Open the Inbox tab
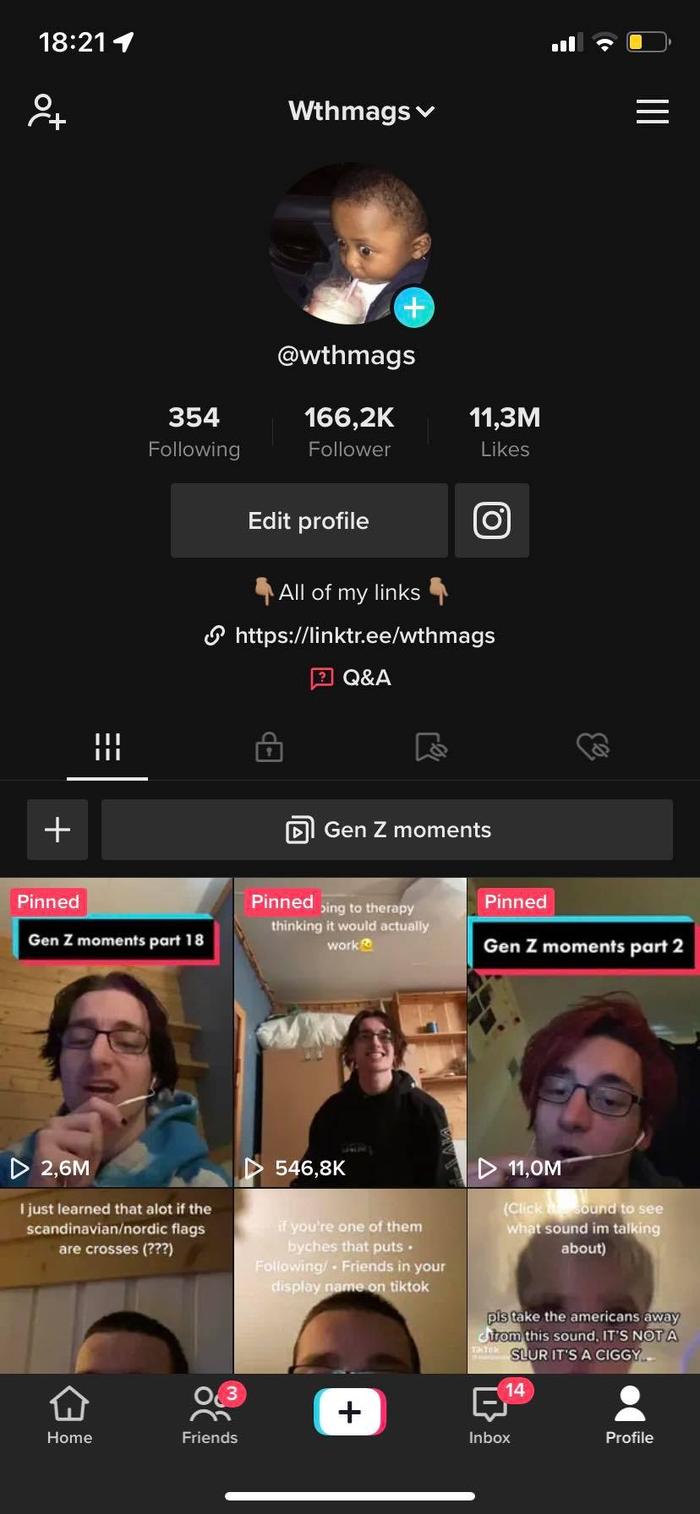The image size is (700, 1514). tap(490, 1415)
